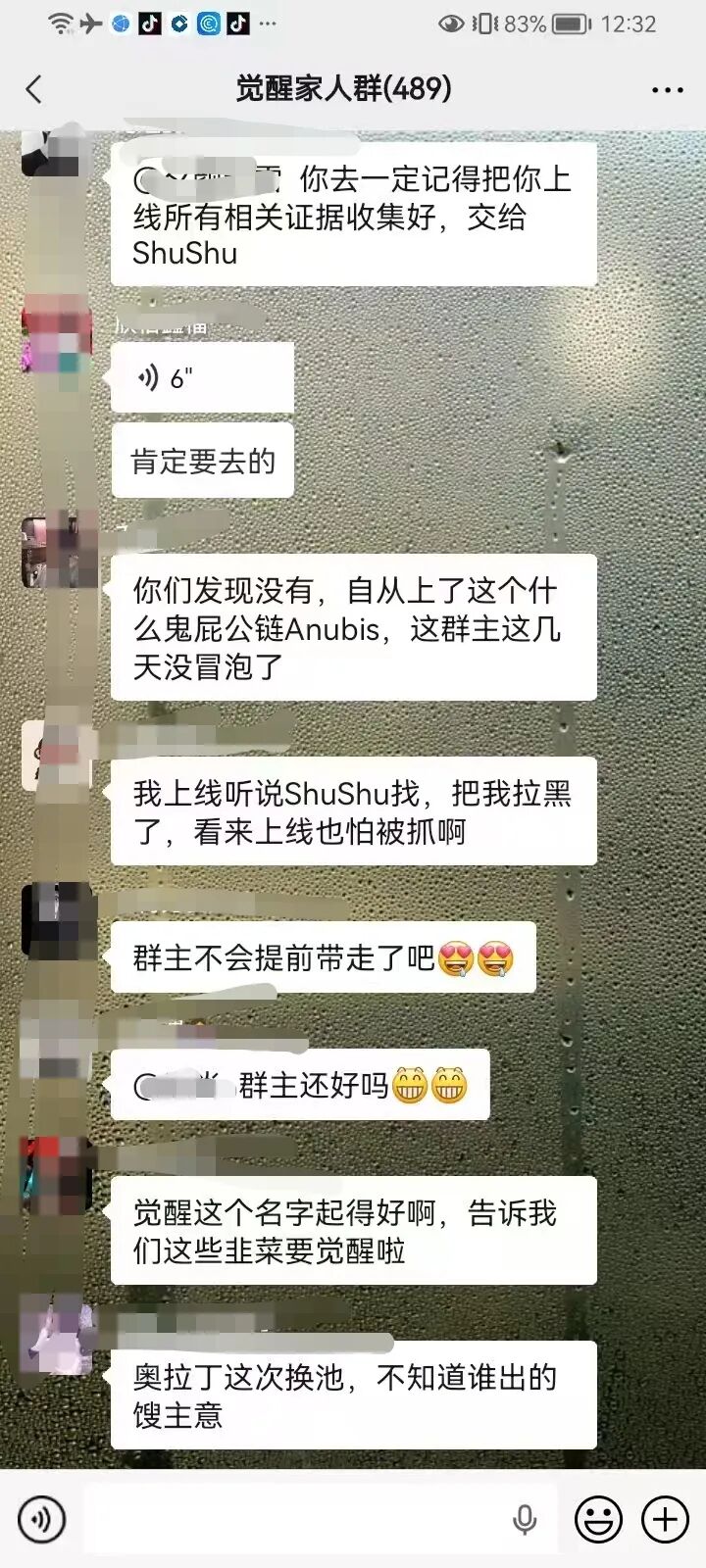Switch to voice input mode
The image size is (706, 1568).
tap(42, 1519)
